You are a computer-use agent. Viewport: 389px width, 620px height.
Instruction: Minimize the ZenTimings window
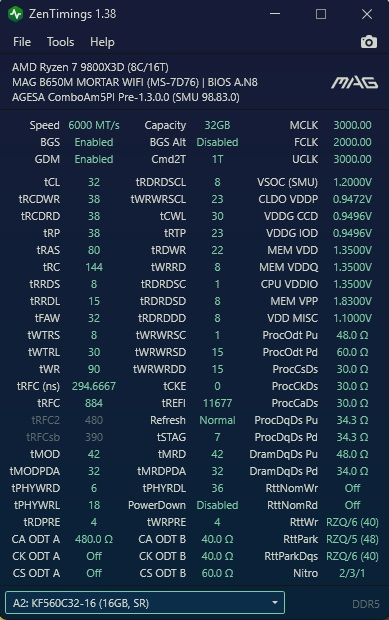point(275,14)
